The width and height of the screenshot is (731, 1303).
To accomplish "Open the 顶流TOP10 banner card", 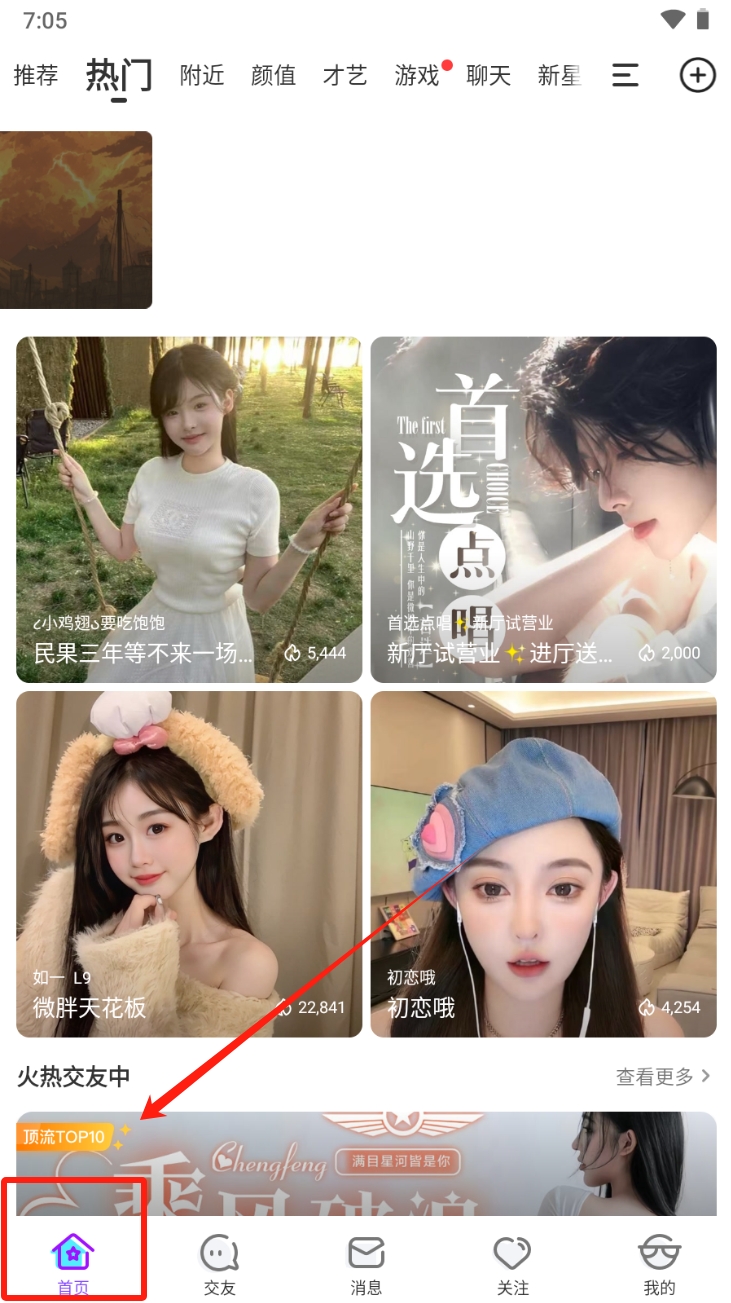I will coord(366,1164).
